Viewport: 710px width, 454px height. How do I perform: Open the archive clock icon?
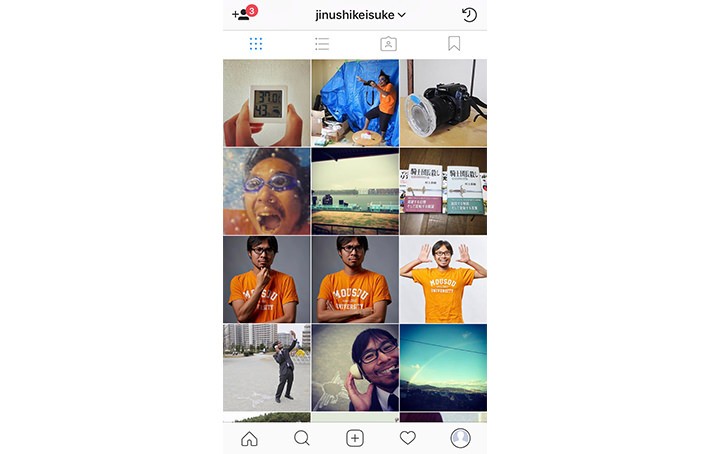(x=469, y=15)
